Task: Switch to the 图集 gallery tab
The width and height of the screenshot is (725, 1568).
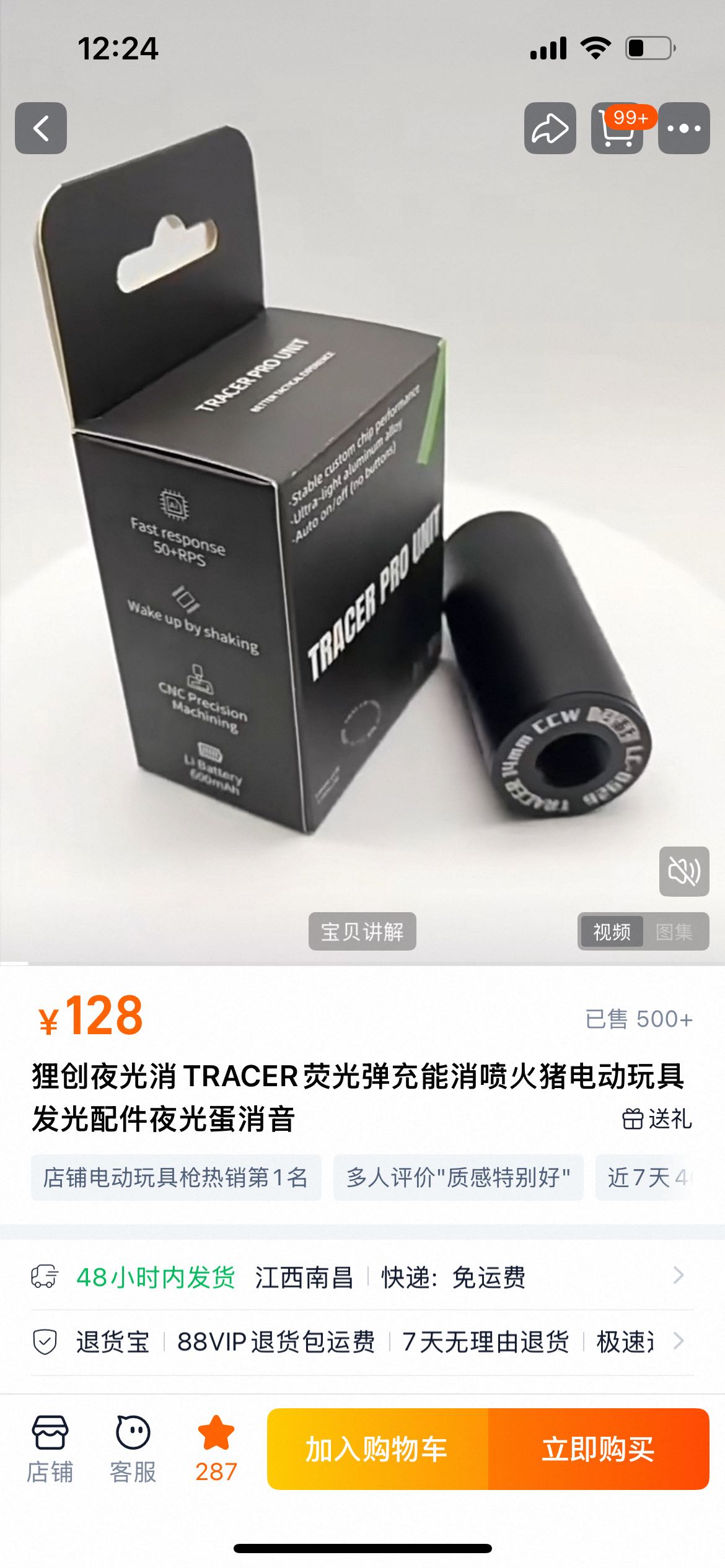Action: 674,931
